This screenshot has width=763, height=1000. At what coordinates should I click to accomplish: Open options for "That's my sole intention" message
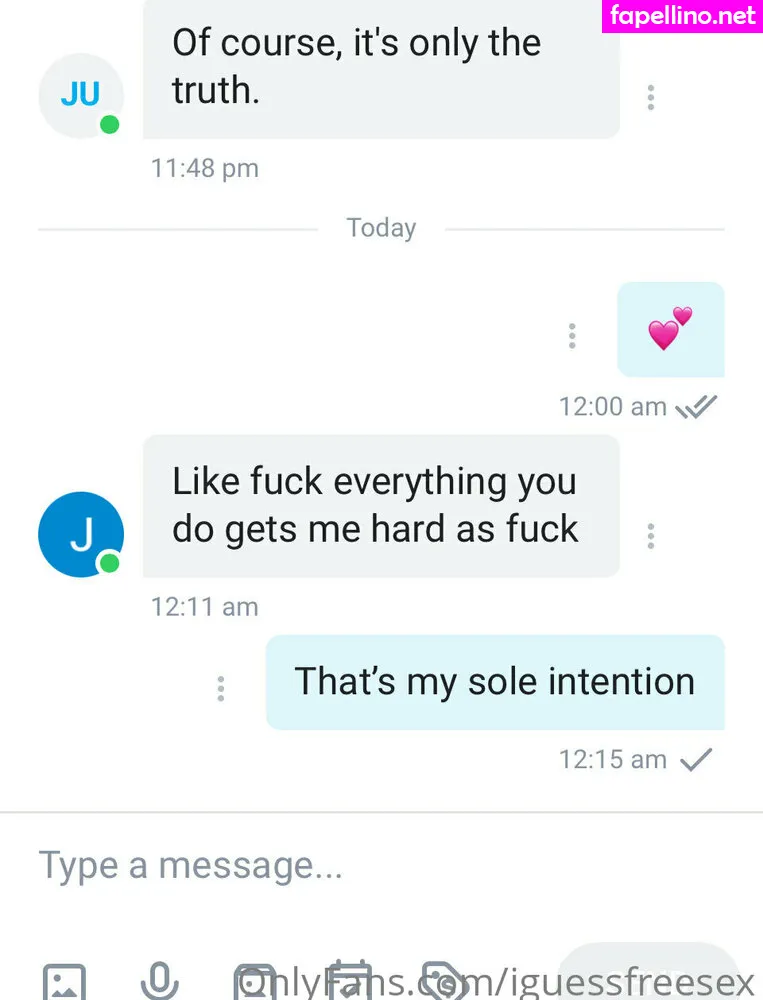[x=221, y=689]
